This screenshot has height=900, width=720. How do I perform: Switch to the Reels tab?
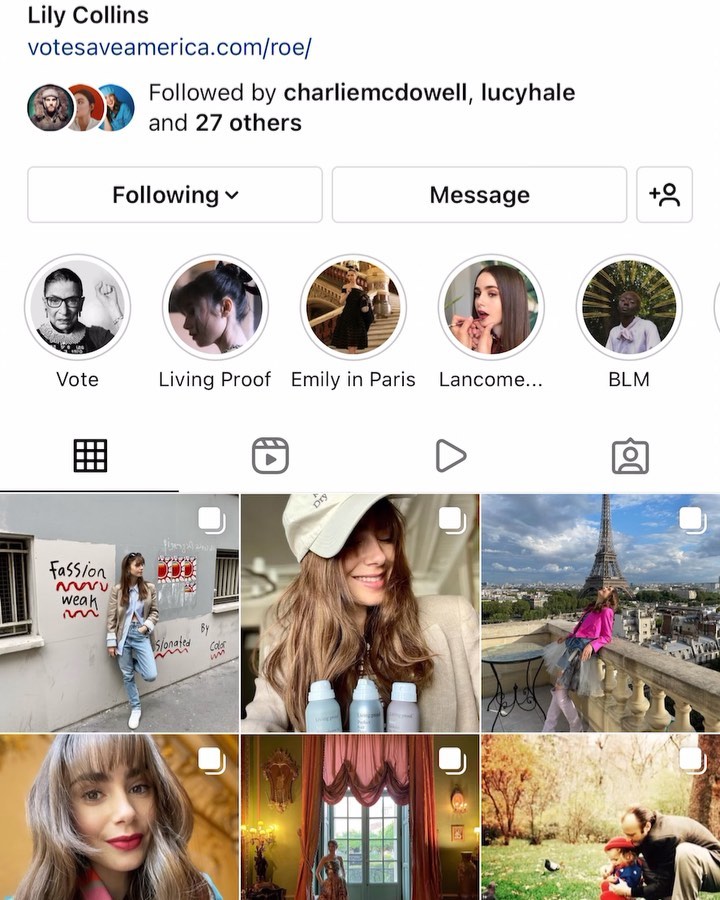click(270, 457)
